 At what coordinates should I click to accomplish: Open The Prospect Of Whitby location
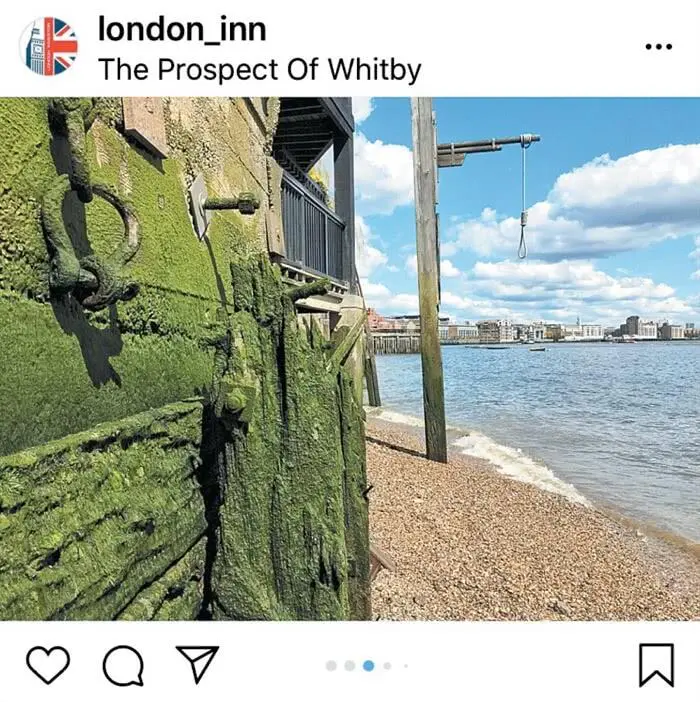click(259, 70)
